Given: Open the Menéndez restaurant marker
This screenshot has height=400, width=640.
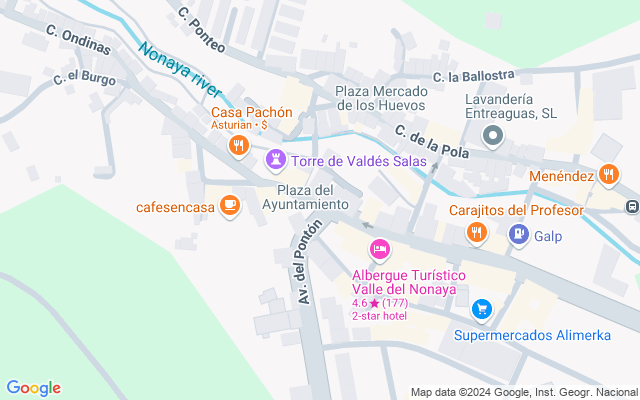Looking at the screenshot, I should point(610,175).
